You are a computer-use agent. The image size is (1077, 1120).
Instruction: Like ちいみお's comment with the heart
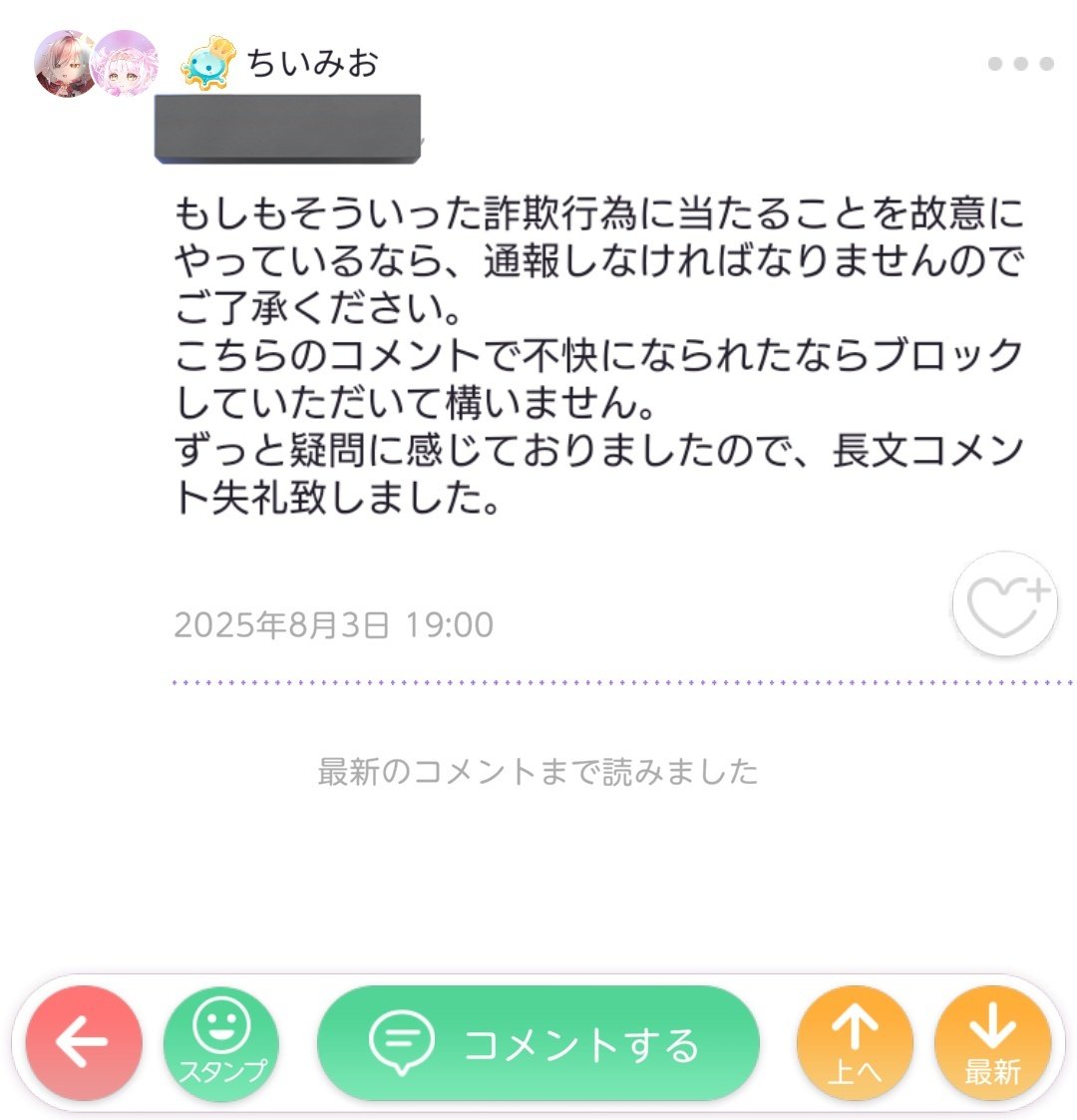tap(1005, 603)
